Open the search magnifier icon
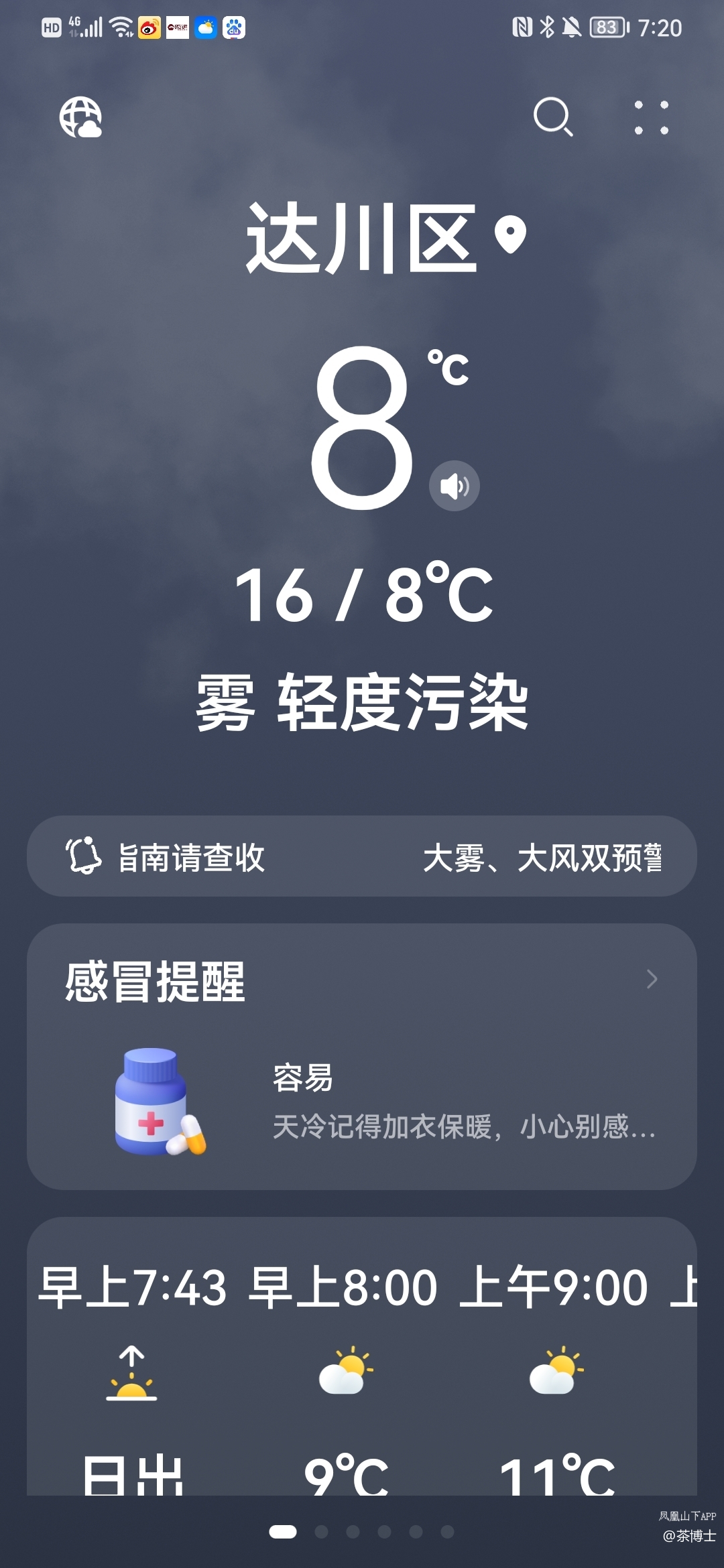Image resolution: width=724 pixels, height=1568 pixels. coord(553,117)
